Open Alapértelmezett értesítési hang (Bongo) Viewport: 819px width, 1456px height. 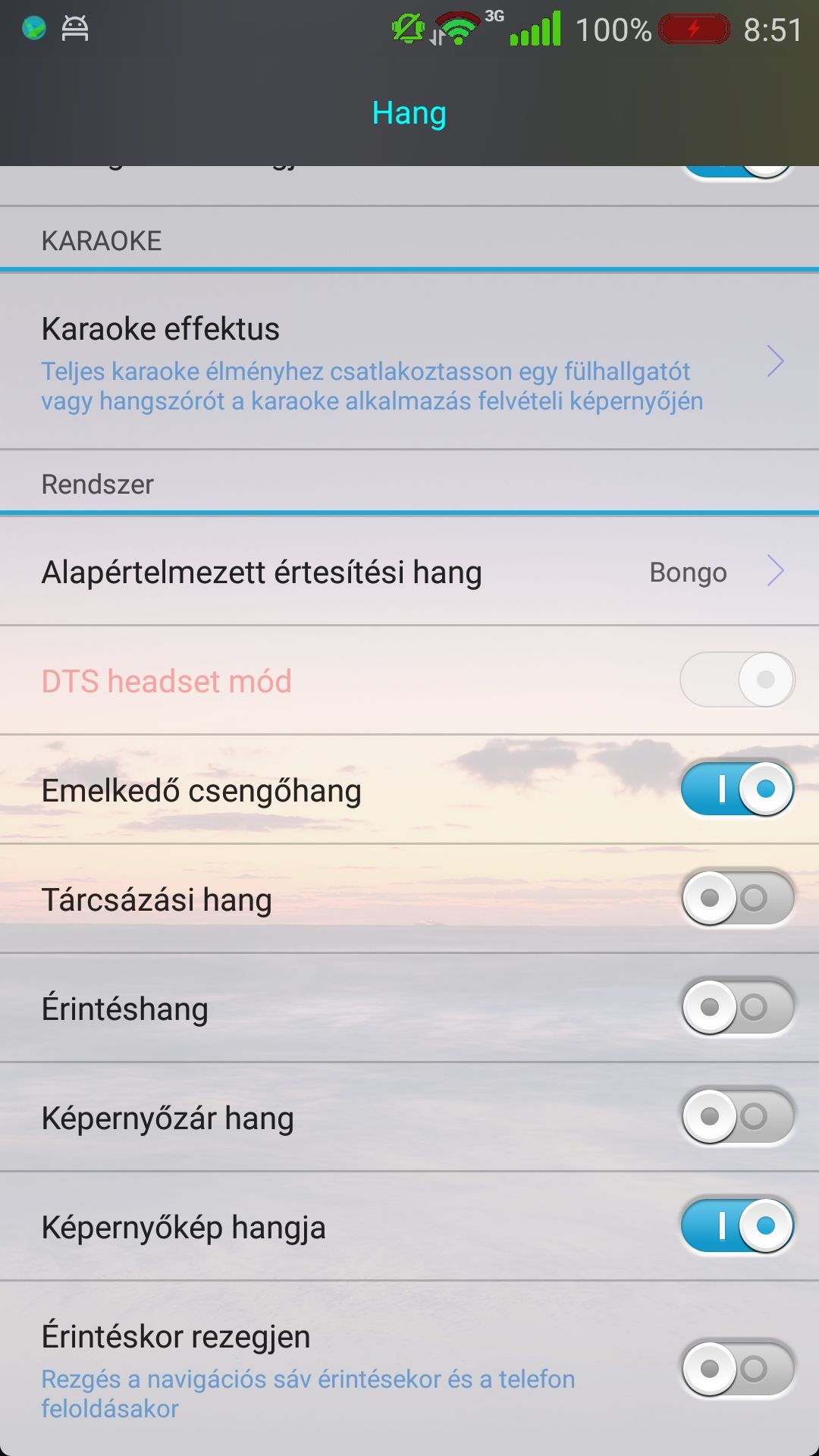tap(409, 572)
